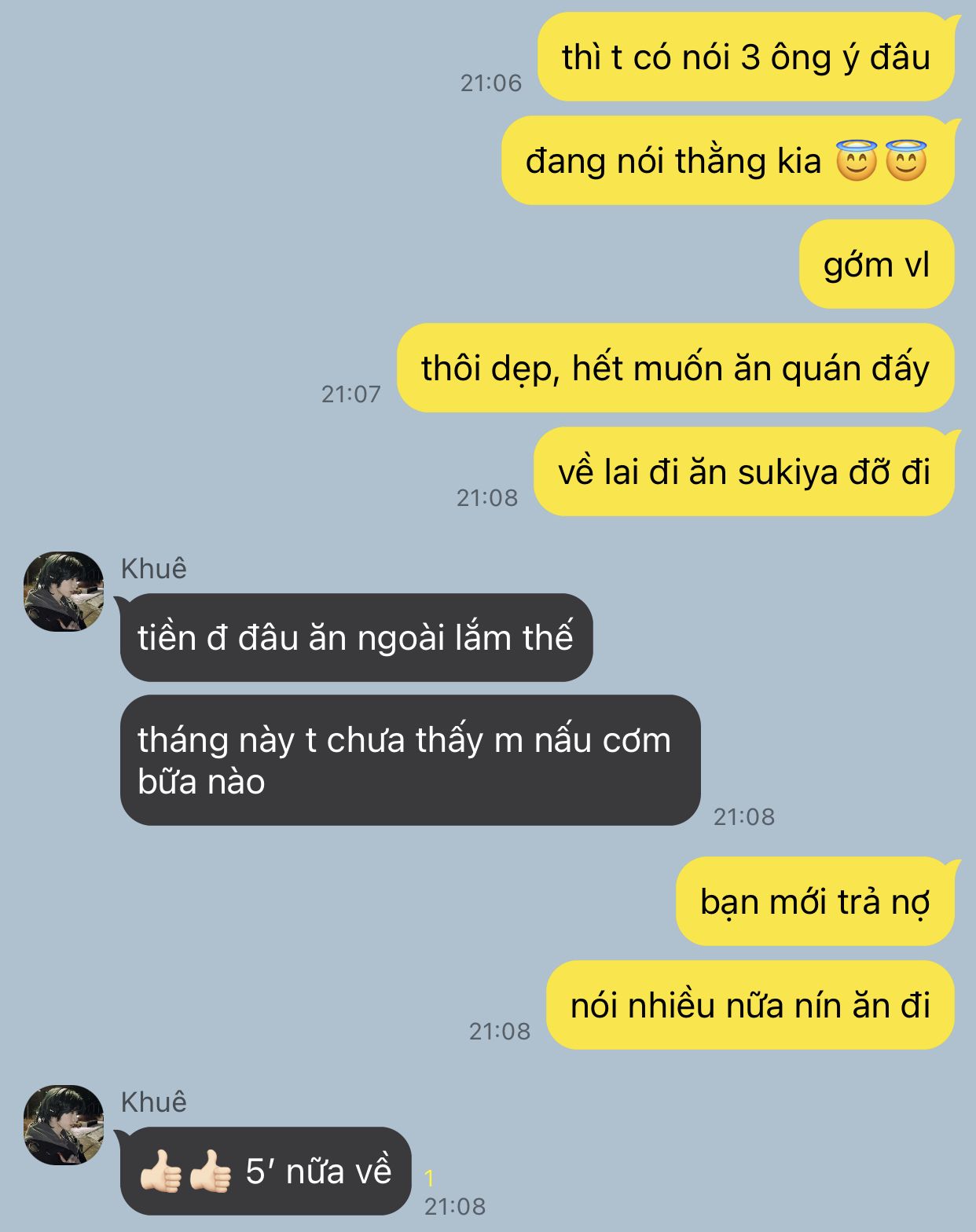The height and width of the screenshot is (1232, 976).
Task: Open Khuê's avatar beside "5′ nữa về" message
Action: (64, 1124)
